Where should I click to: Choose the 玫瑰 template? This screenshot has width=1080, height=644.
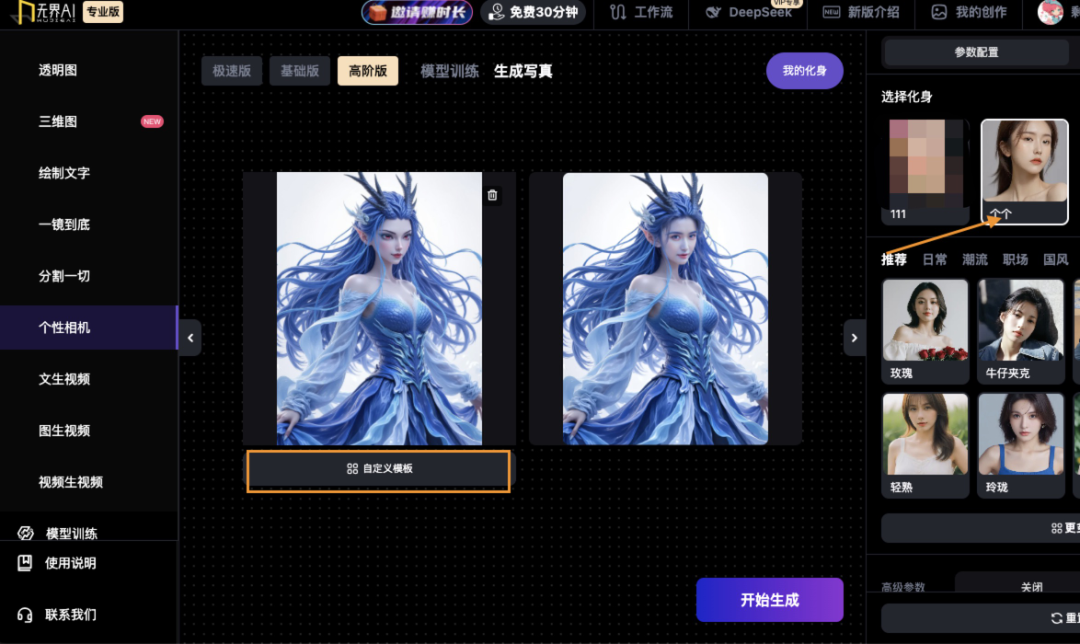point(925,330)
